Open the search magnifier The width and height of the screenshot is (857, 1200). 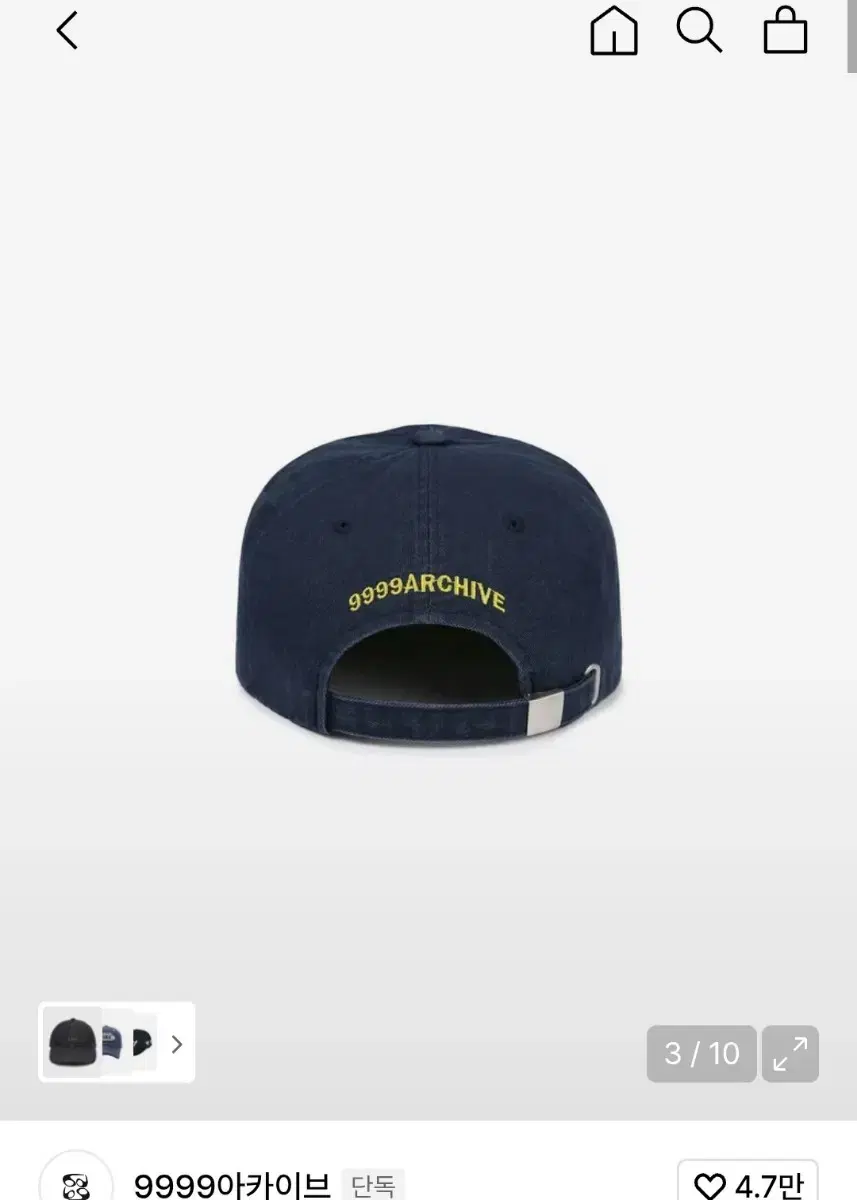698,31
